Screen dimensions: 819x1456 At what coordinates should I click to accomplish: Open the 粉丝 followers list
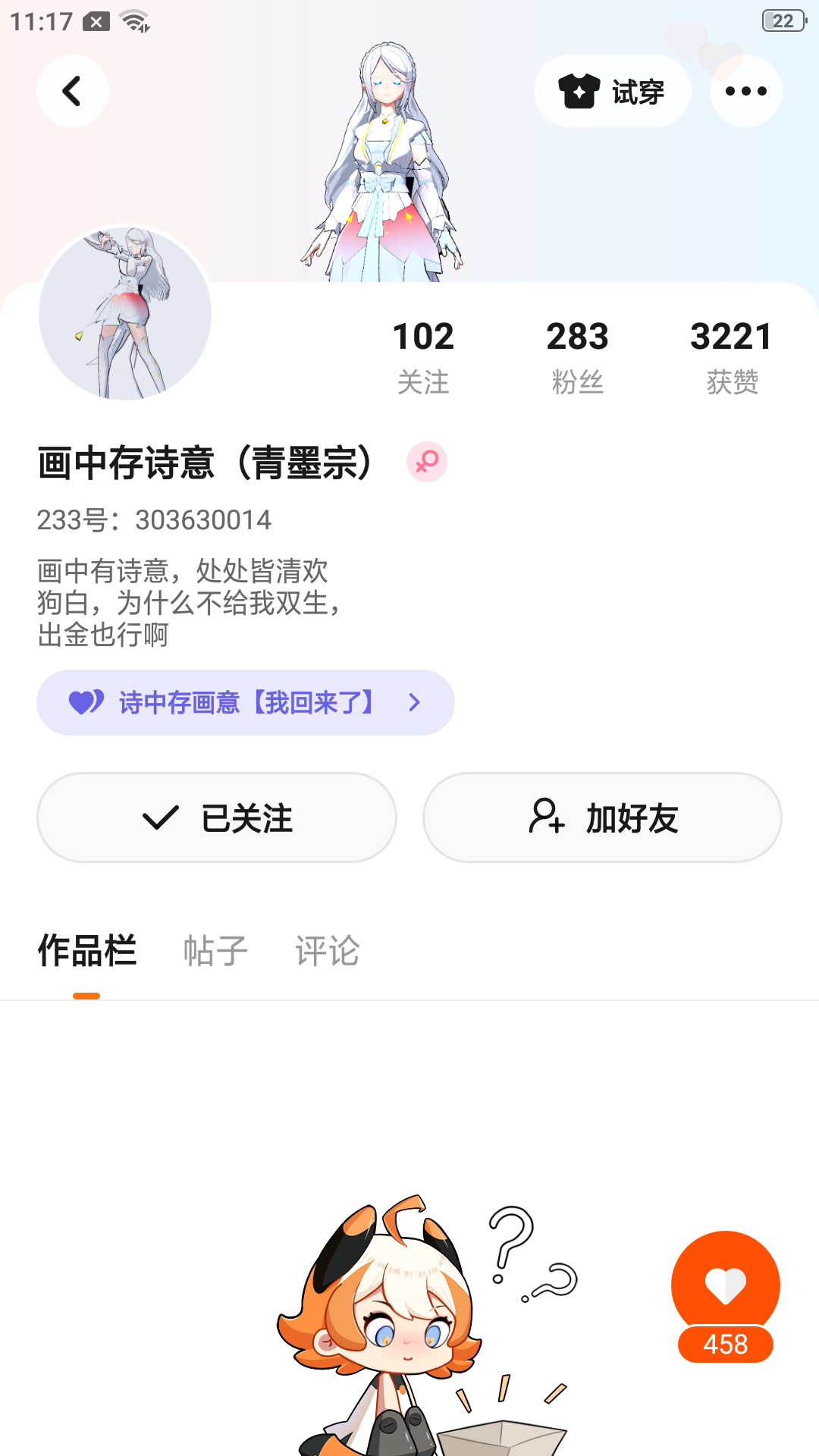pyautogui.click(x=577, y=356)
